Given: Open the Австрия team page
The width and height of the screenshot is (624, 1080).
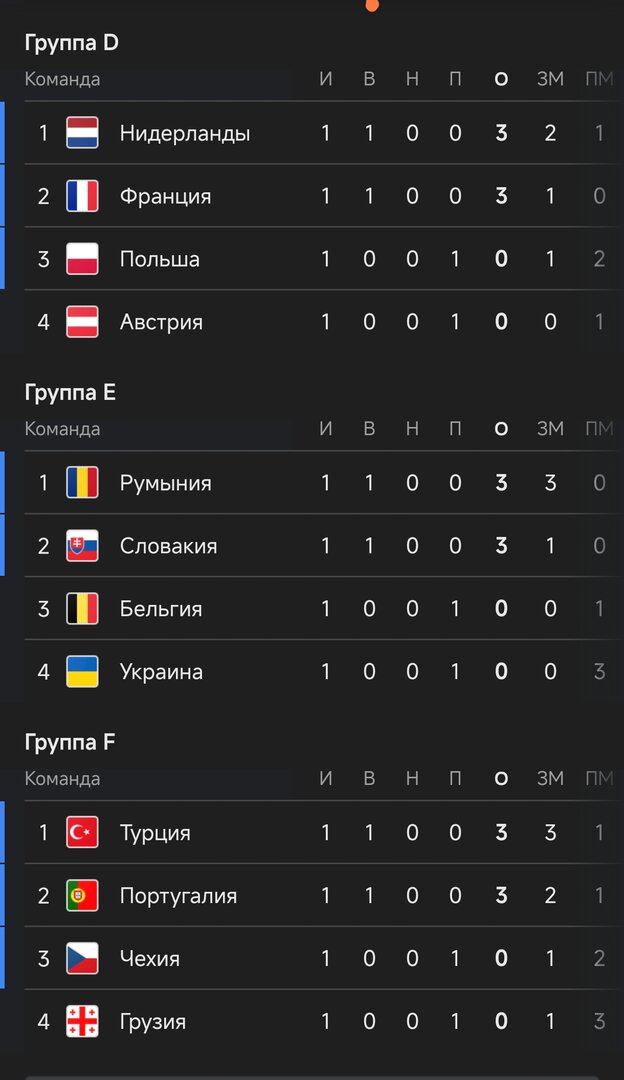Looking at the screenshot, I should tap(161, 322).
